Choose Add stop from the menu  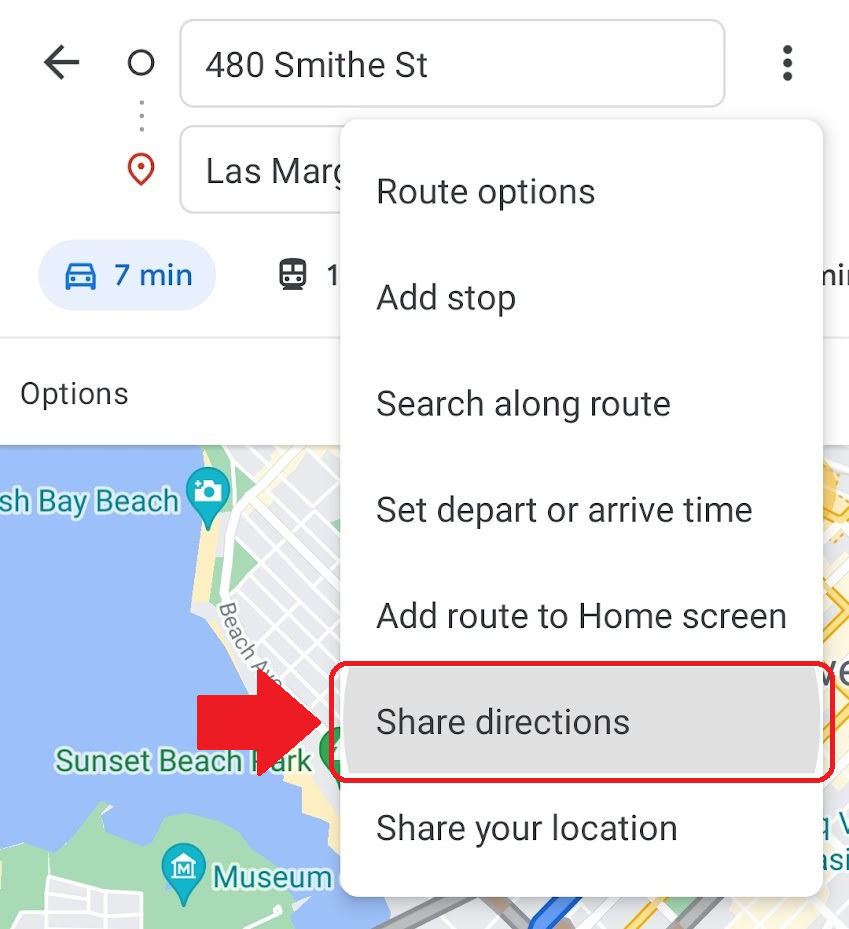point(446,298)
